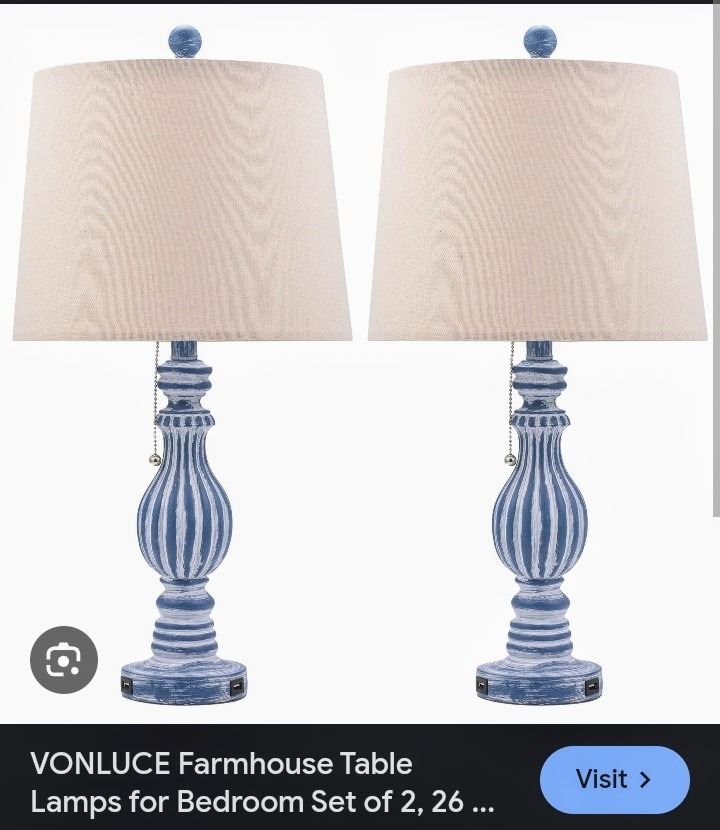
Task: Open Google Lens image search
Action: click(64, 660)
